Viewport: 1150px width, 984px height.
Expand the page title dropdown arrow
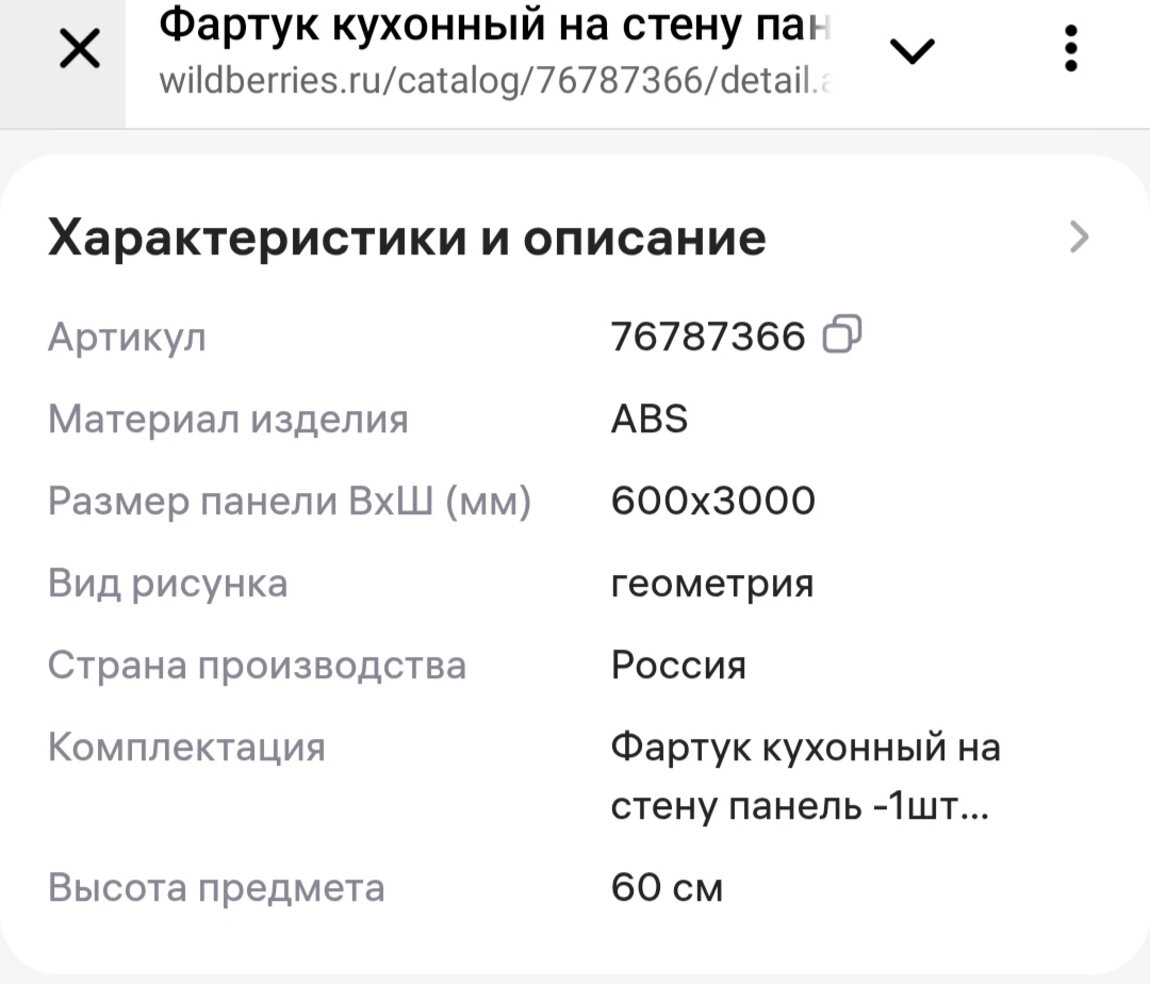tap(911, 50)
